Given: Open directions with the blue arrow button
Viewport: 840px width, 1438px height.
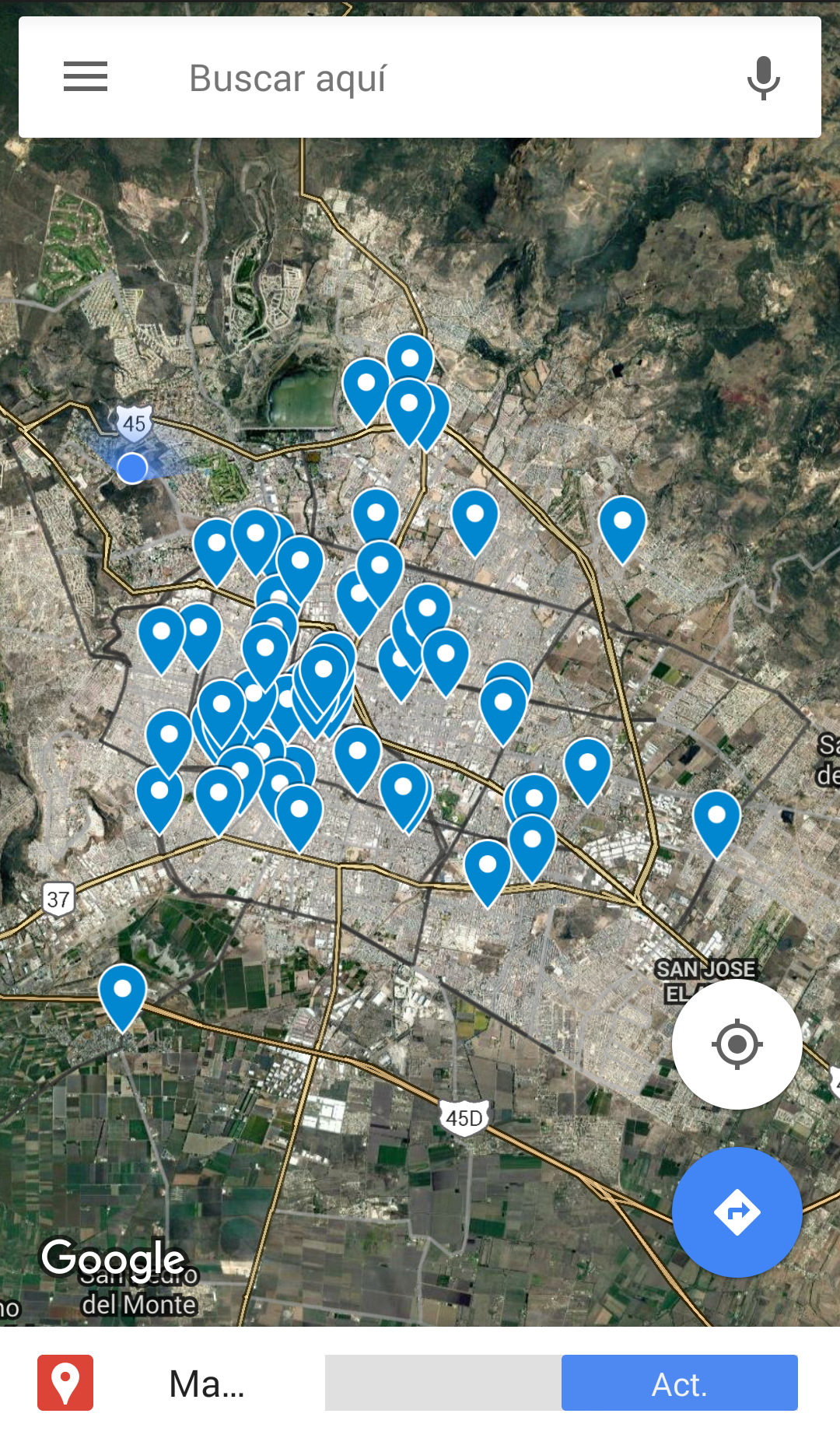Looking at the screenshot, I should [737, 1212].
